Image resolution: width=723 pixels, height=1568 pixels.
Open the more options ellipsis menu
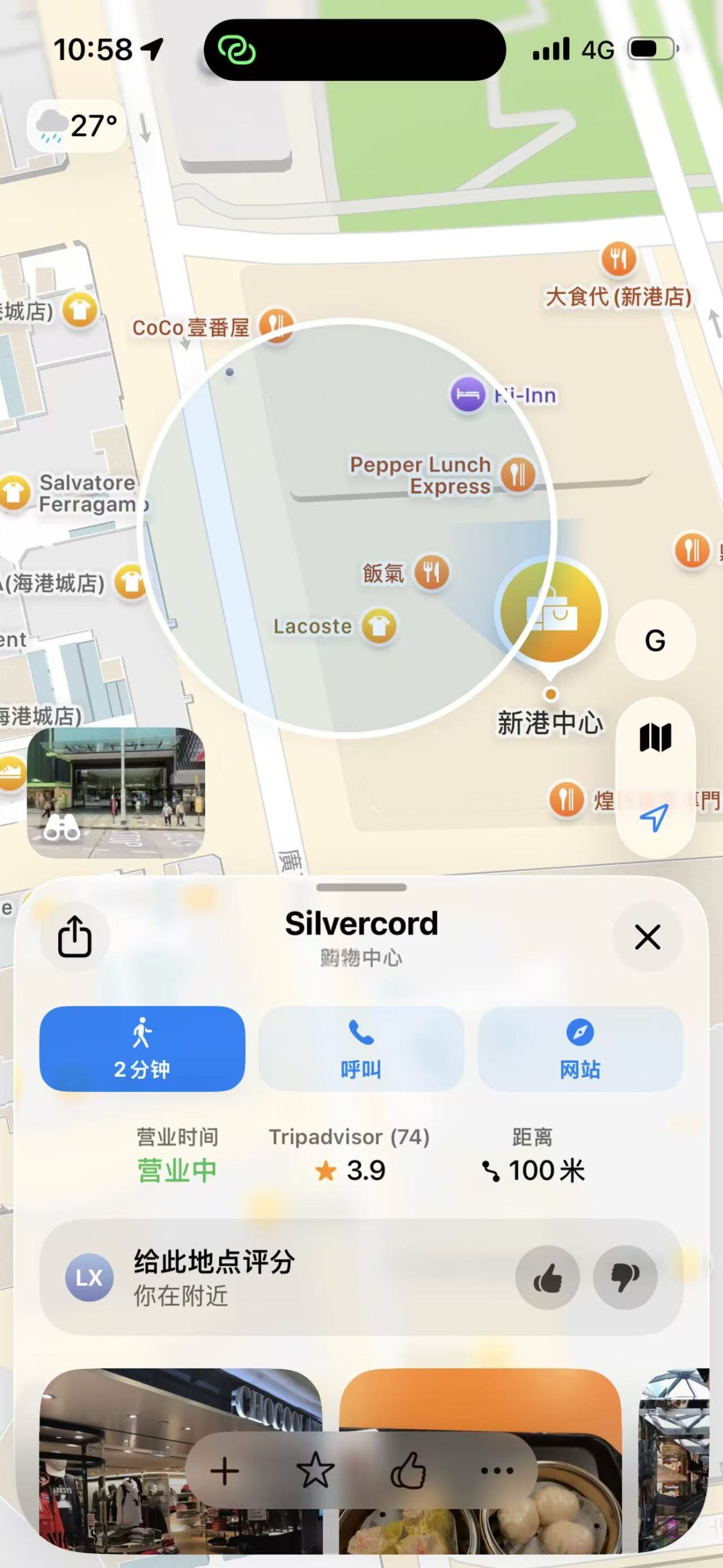click(497, 1471)
